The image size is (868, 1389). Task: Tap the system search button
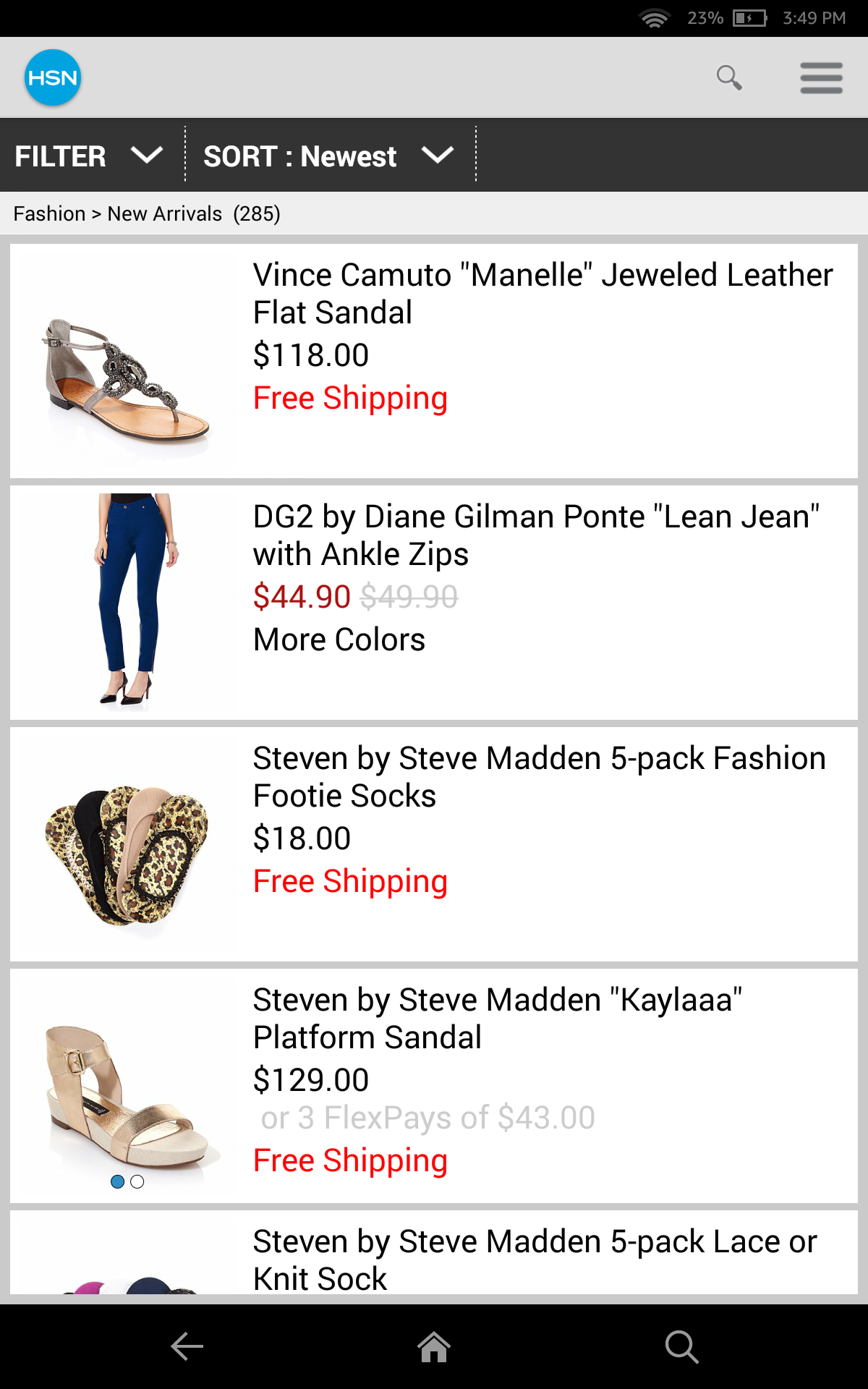(681, 1346)
